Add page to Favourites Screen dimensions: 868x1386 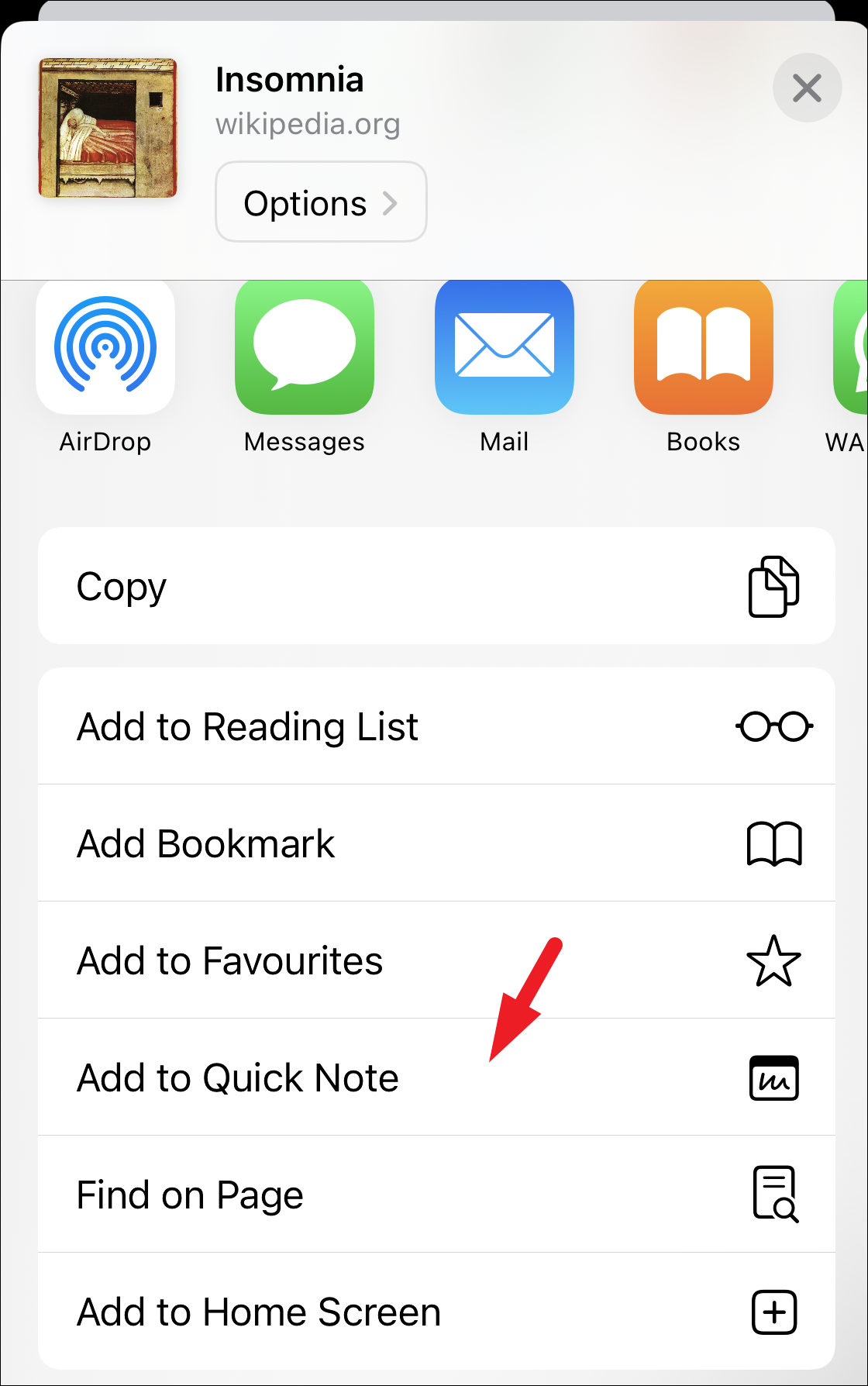click(436, 960)
